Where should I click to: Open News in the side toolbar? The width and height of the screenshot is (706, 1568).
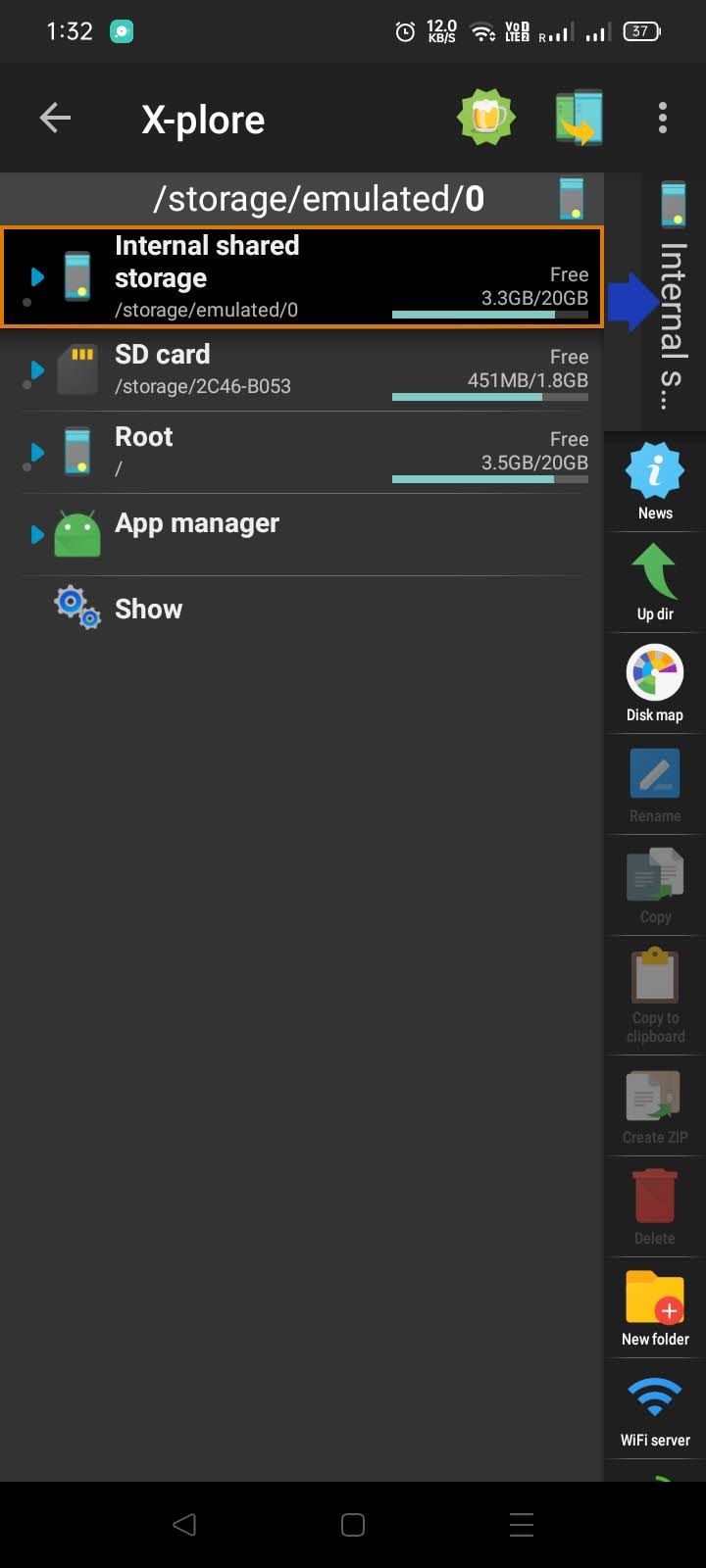point(655,482)
